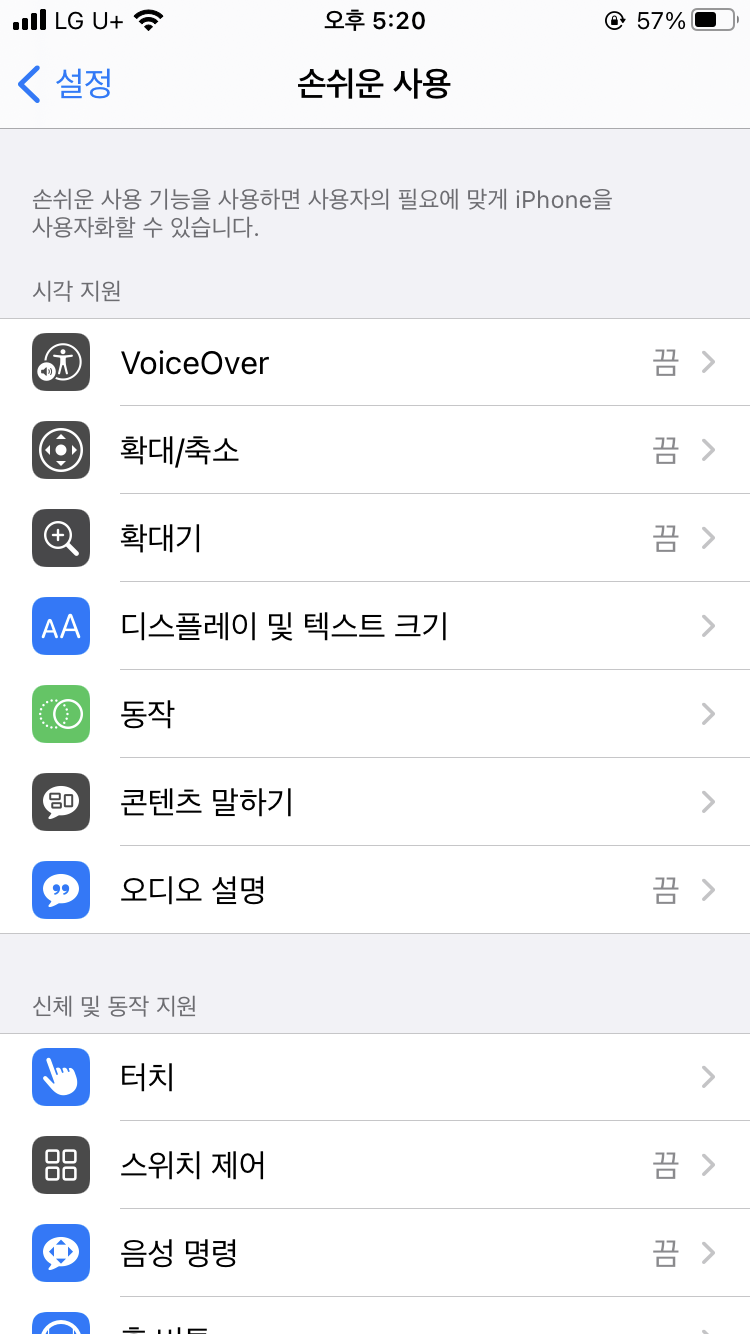
Task: Tap the 콘텐츠 말하기 speech bubble icon
Action: coord(60,802)
